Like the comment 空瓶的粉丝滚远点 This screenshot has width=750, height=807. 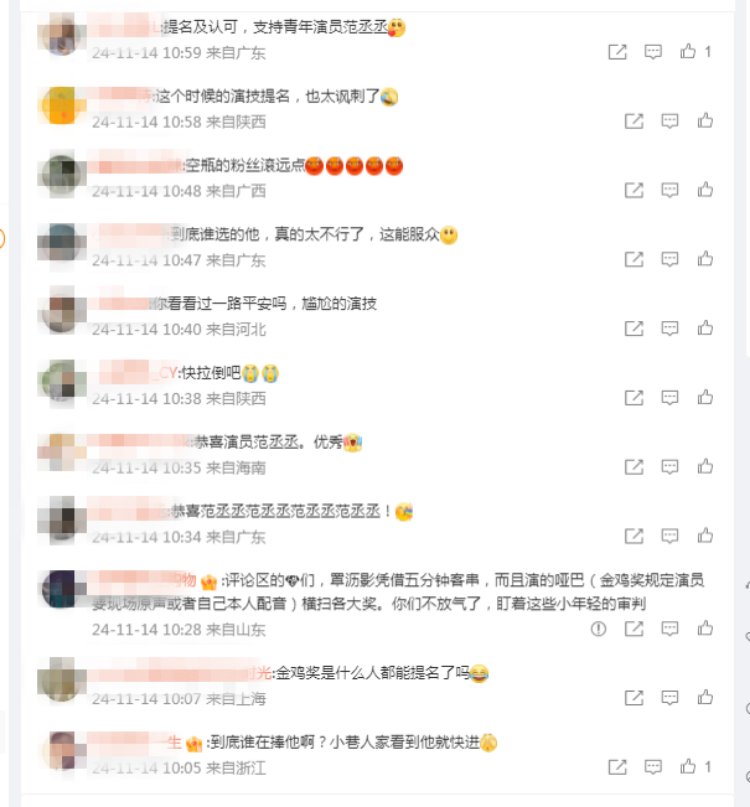705,190
